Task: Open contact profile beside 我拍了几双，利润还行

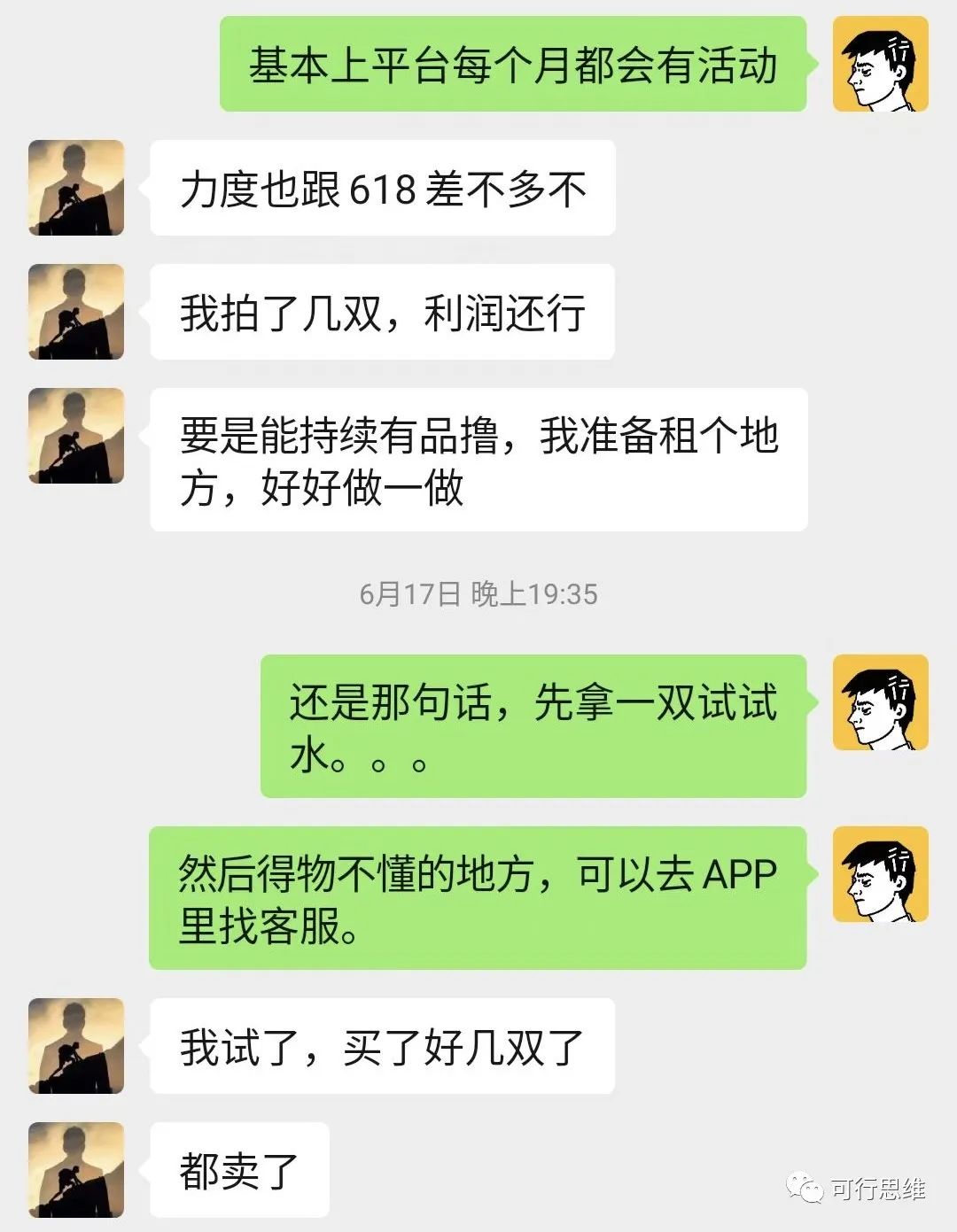Action: pyautogui.click(x=76, y=312)
